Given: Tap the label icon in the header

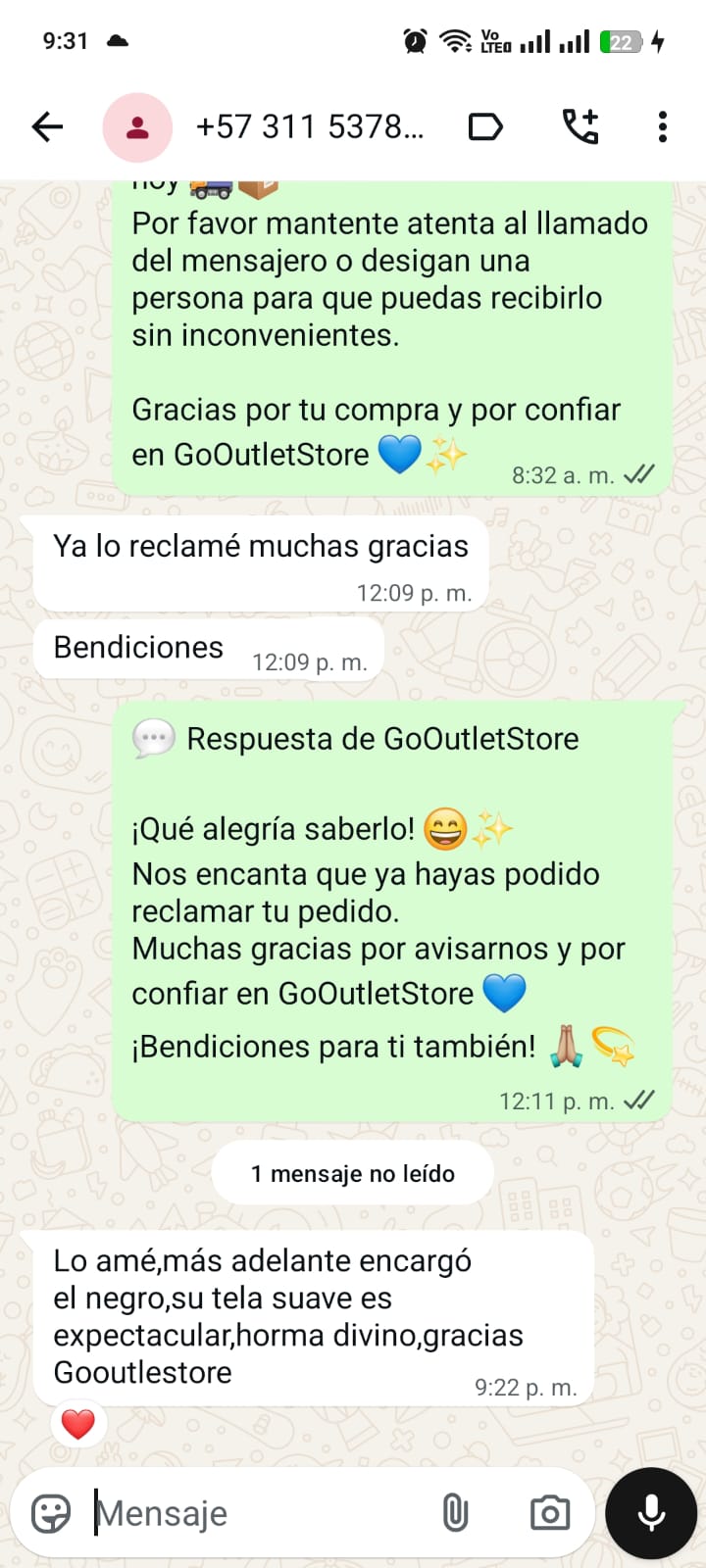Looking at the screenshot, I should (485, 127).
